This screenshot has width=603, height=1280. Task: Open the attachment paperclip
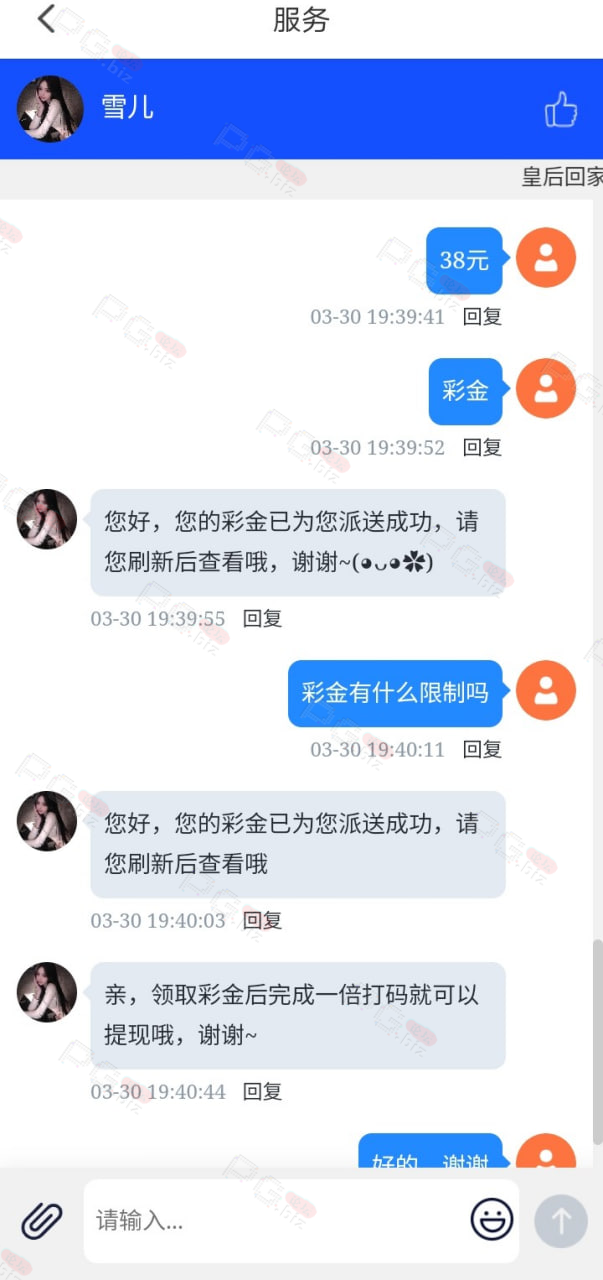coord(42,1220)
